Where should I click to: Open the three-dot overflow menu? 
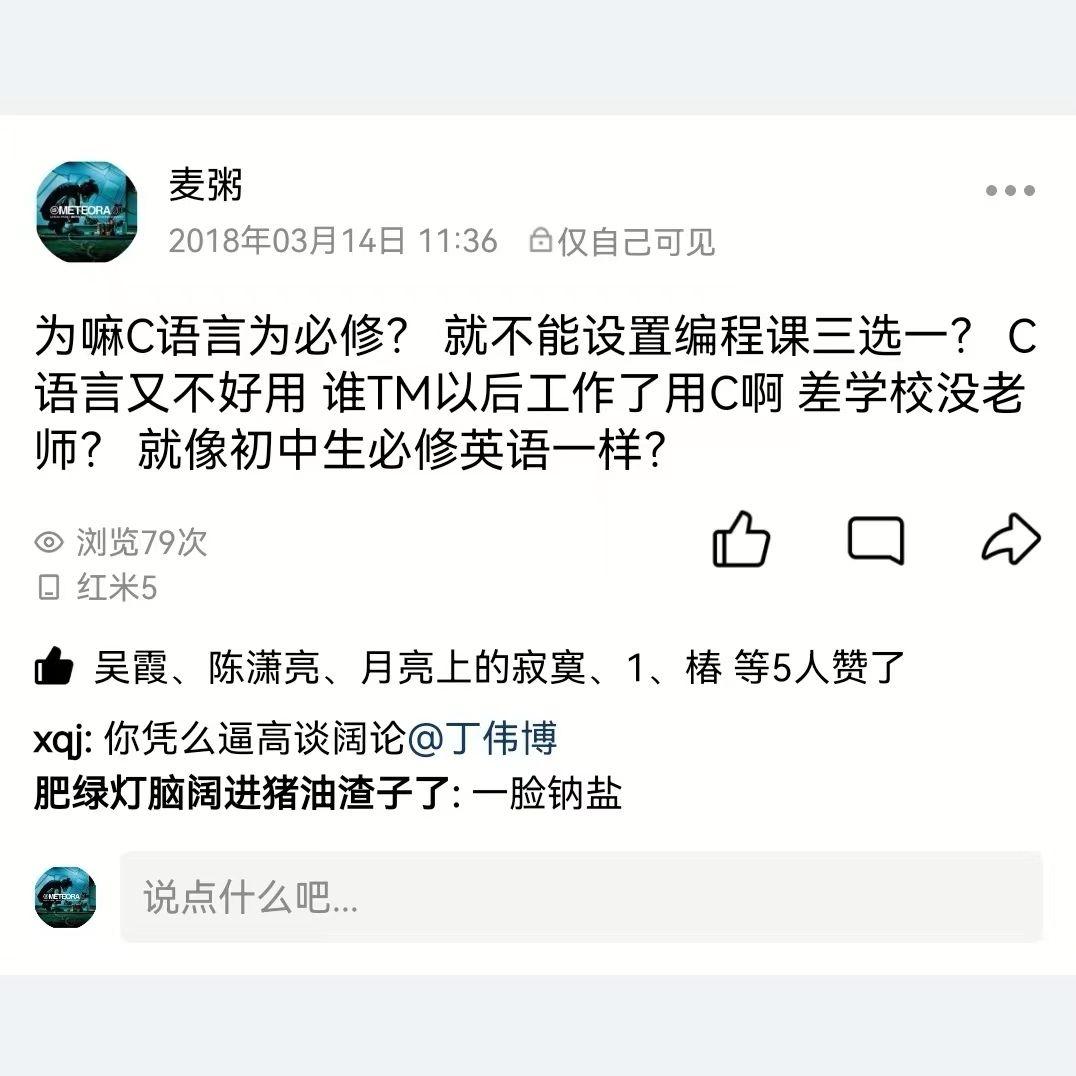(x=1009, y=191)
